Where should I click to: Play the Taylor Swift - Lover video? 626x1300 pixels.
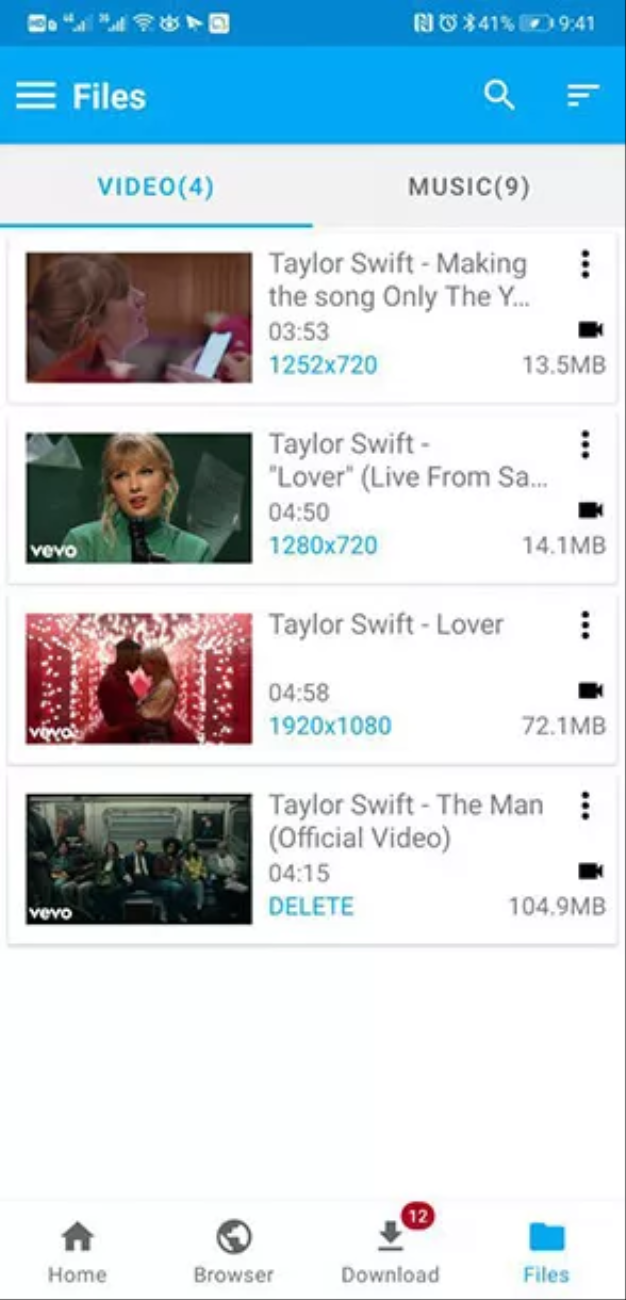(139, 678)
